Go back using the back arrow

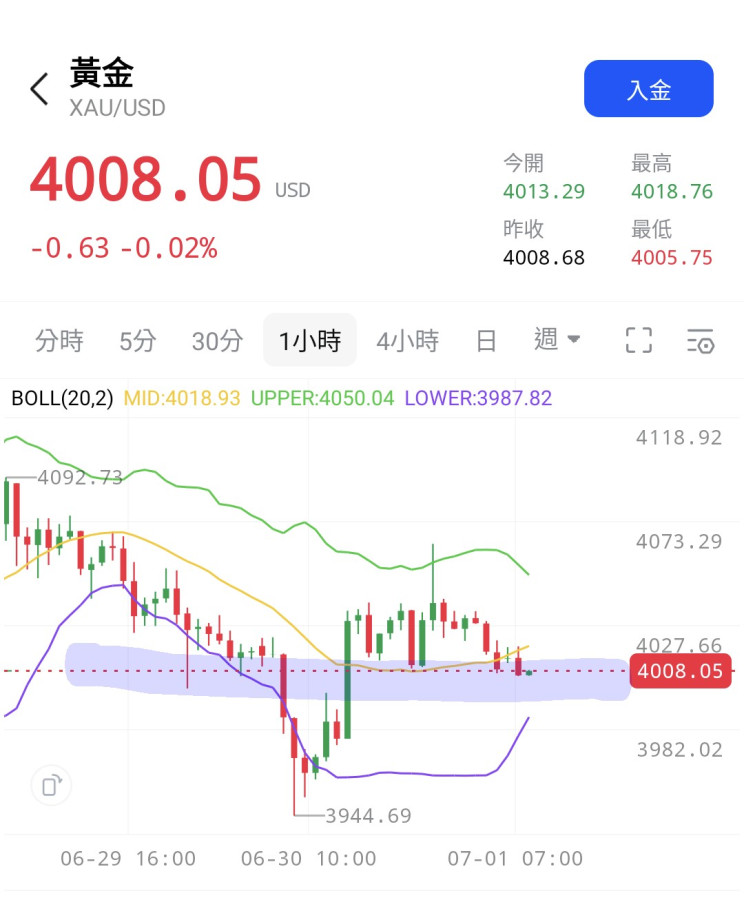tap(39, 89)
